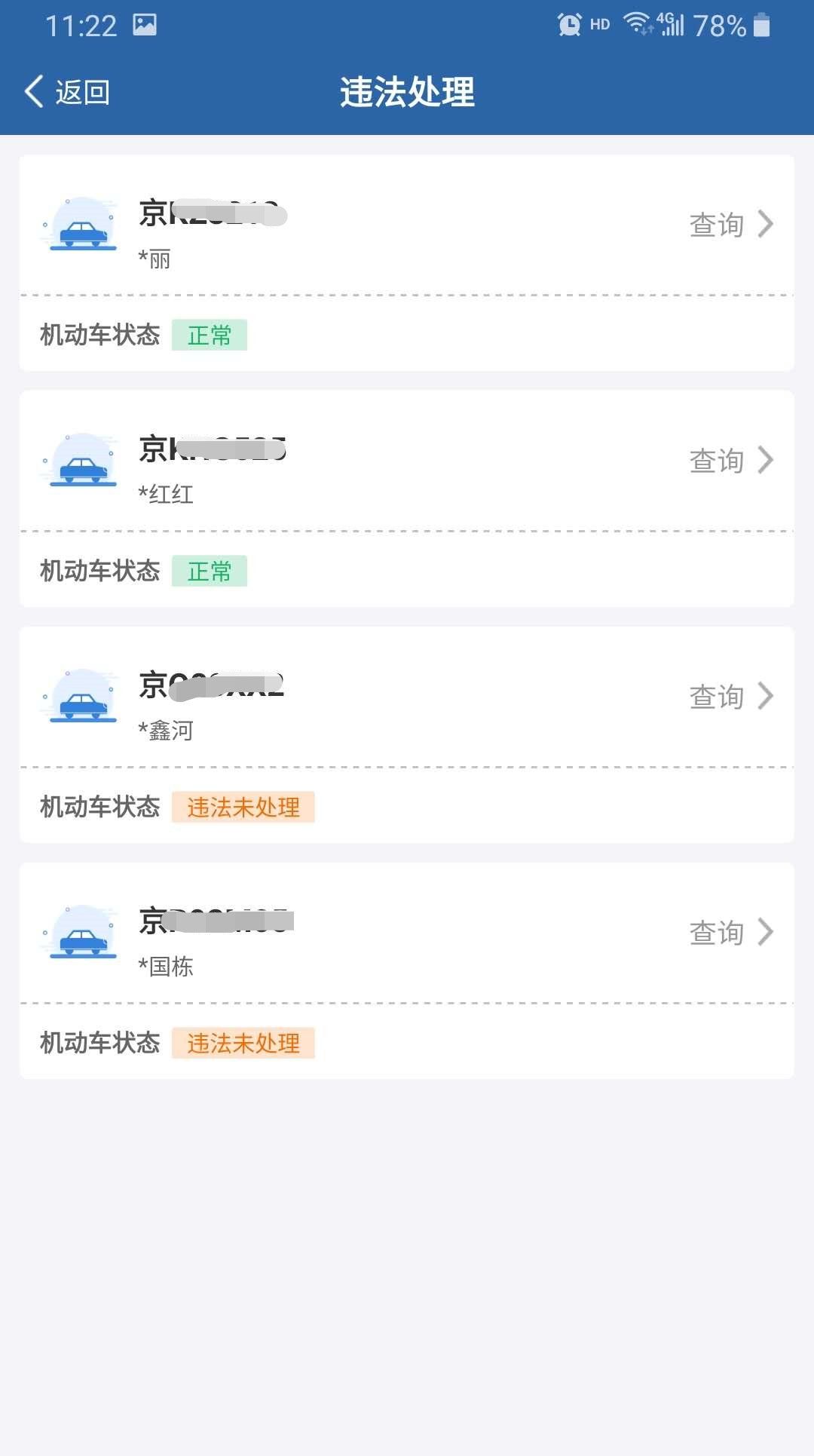
Task: Select the car icon for *红红's vehicle
Action: pos(83,462)
